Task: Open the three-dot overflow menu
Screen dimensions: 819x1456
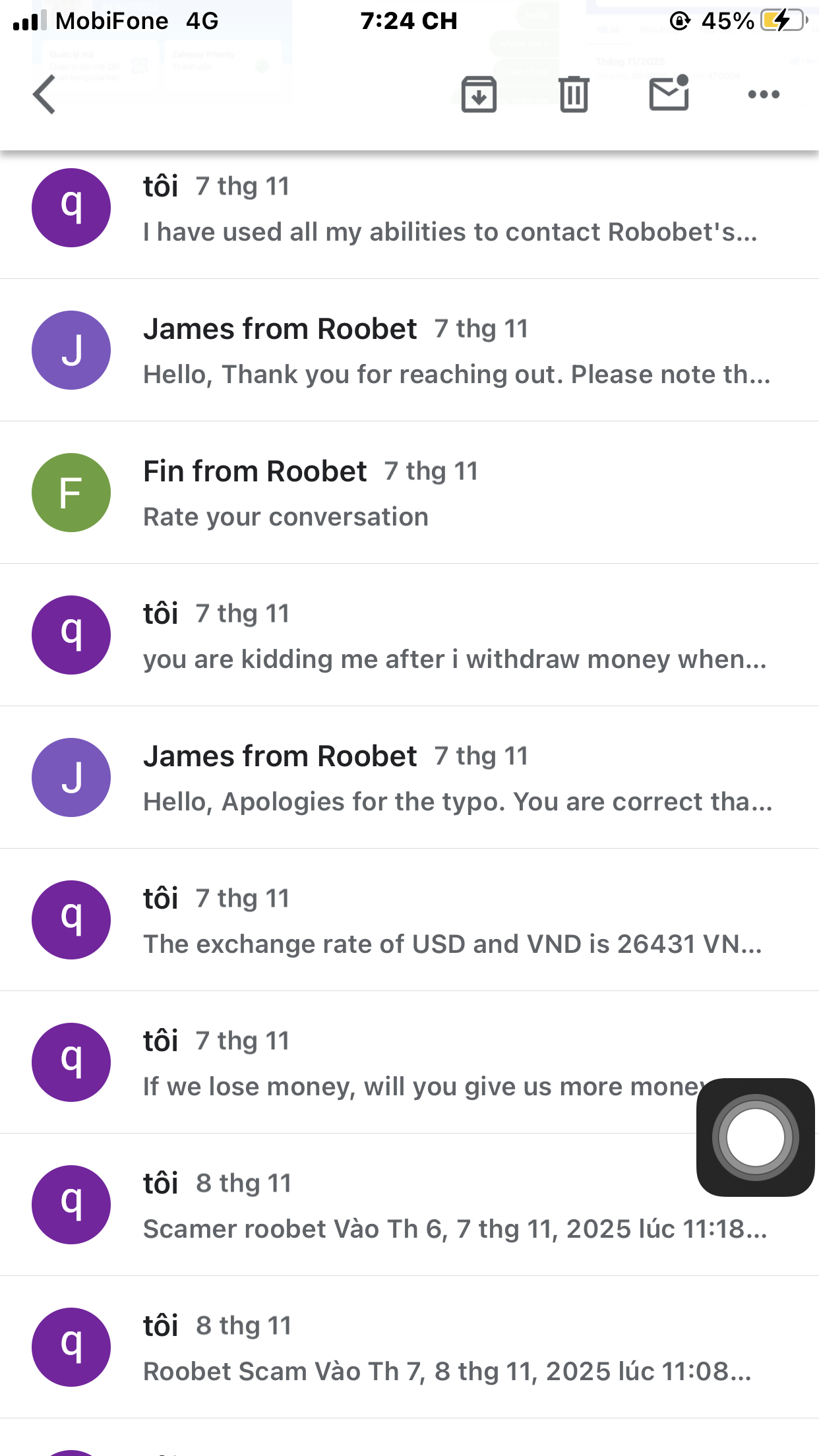Action: [764, 95]
